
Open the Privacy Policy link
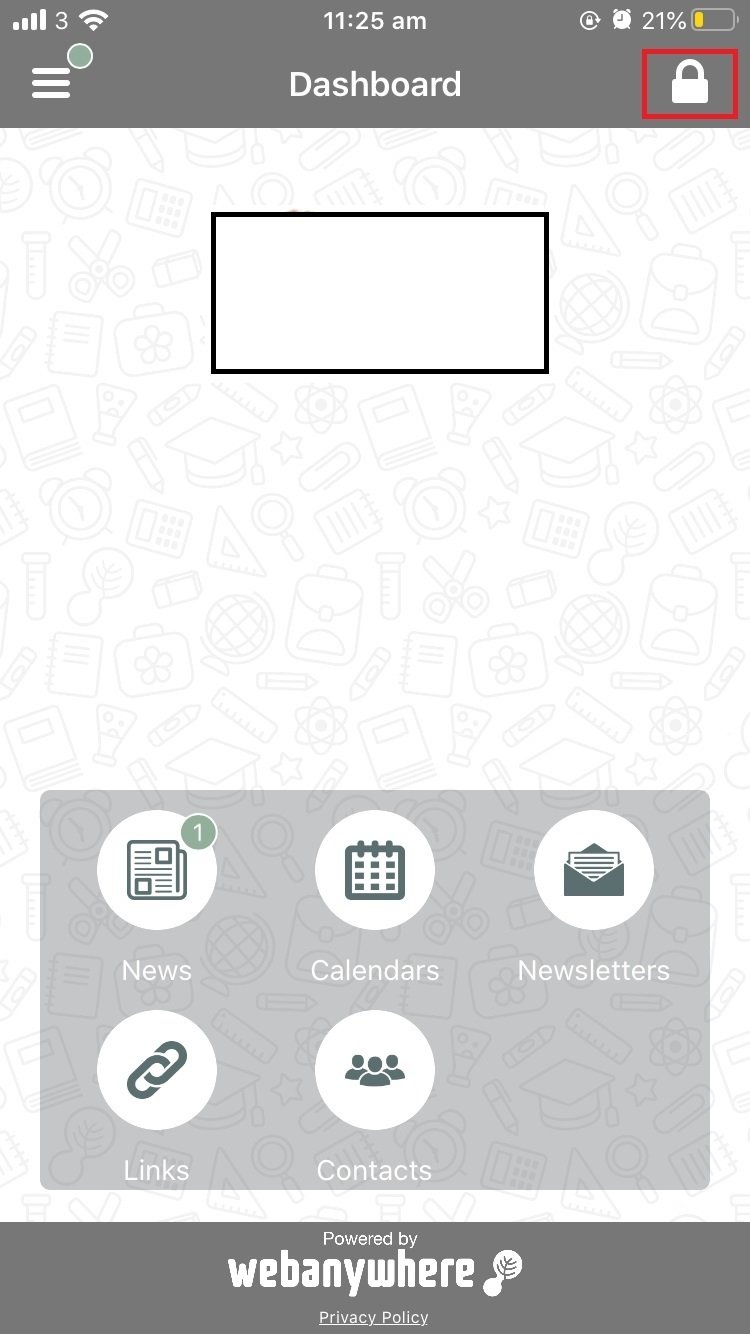coord(374,1317)
